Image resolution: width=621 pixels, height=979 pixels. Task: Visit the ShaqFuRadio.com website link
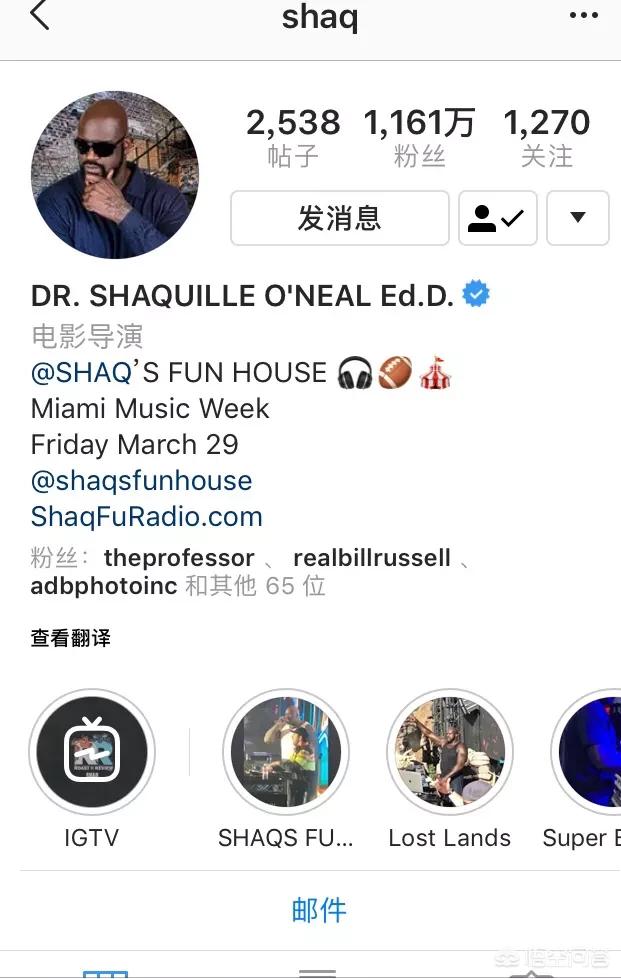pos(146,517)
